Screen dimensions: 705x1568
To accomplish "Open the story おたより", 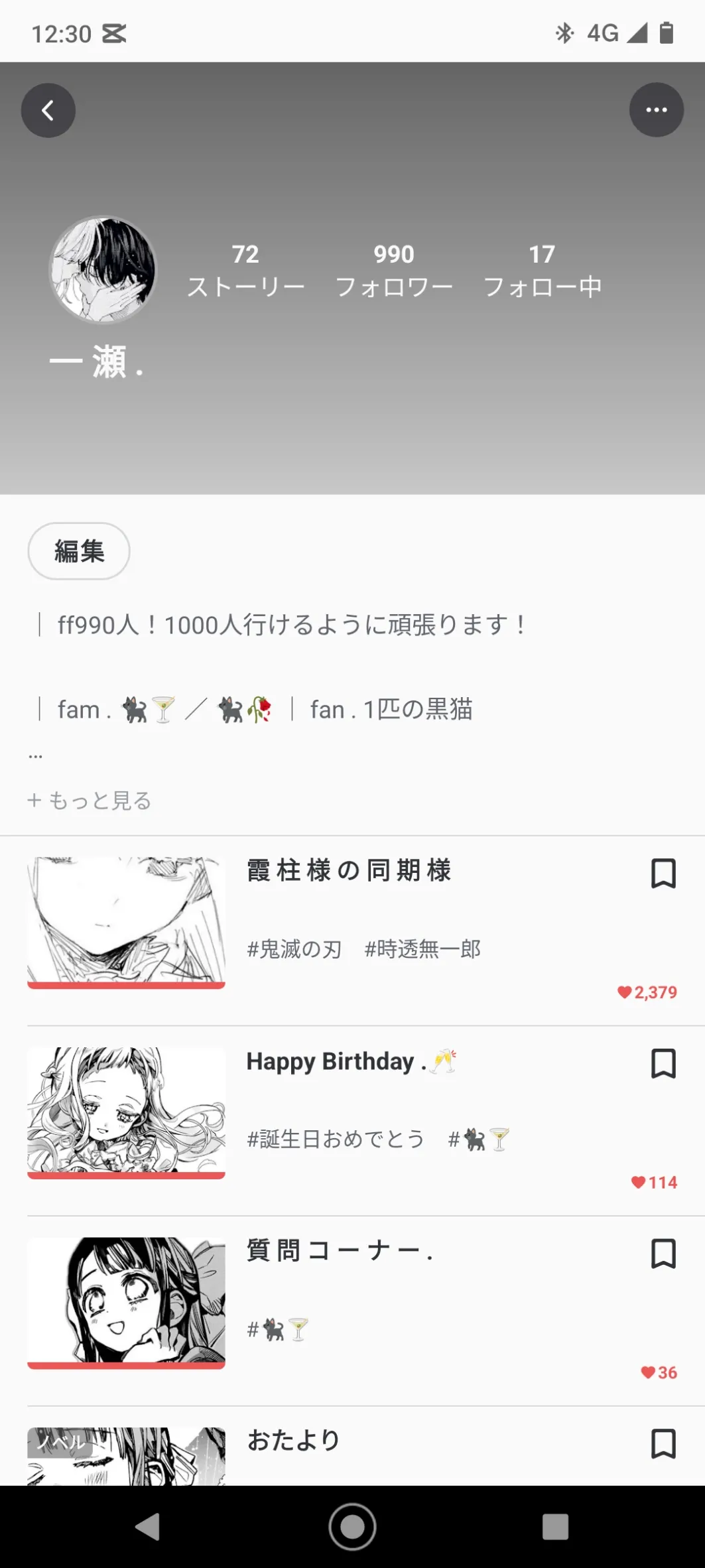I will point(293,1441).
